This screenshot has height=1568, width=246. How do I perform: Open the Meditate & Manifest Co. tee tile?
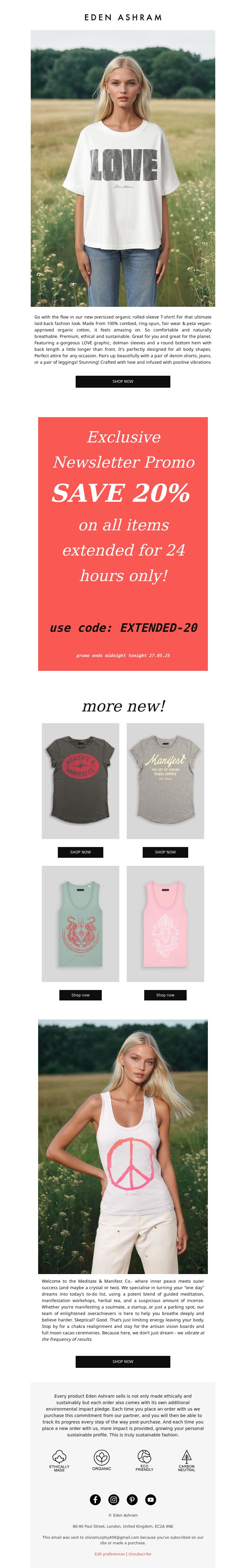click(x=80, y=780)
